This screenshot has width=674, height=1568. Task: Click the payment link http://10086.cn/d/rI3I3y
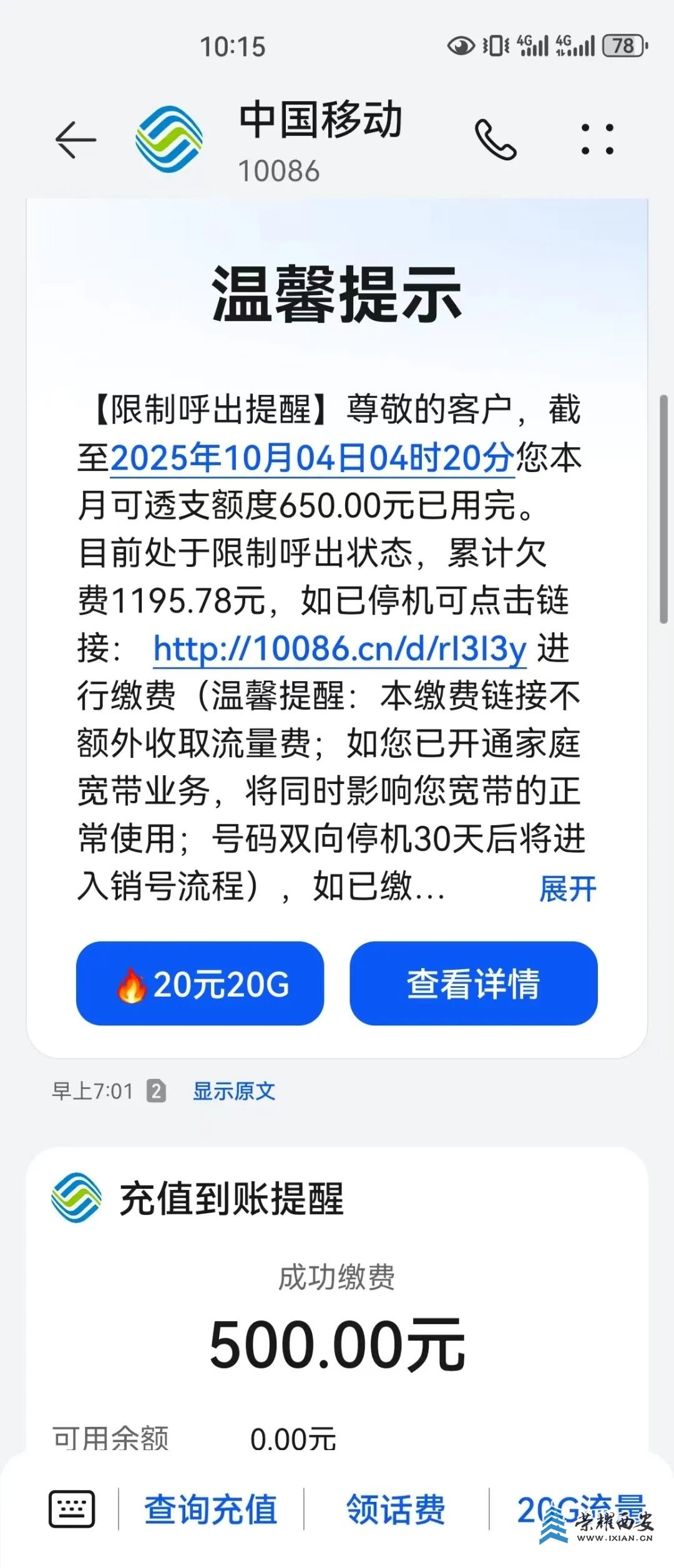pyautogui.click(x=339, y=650)
